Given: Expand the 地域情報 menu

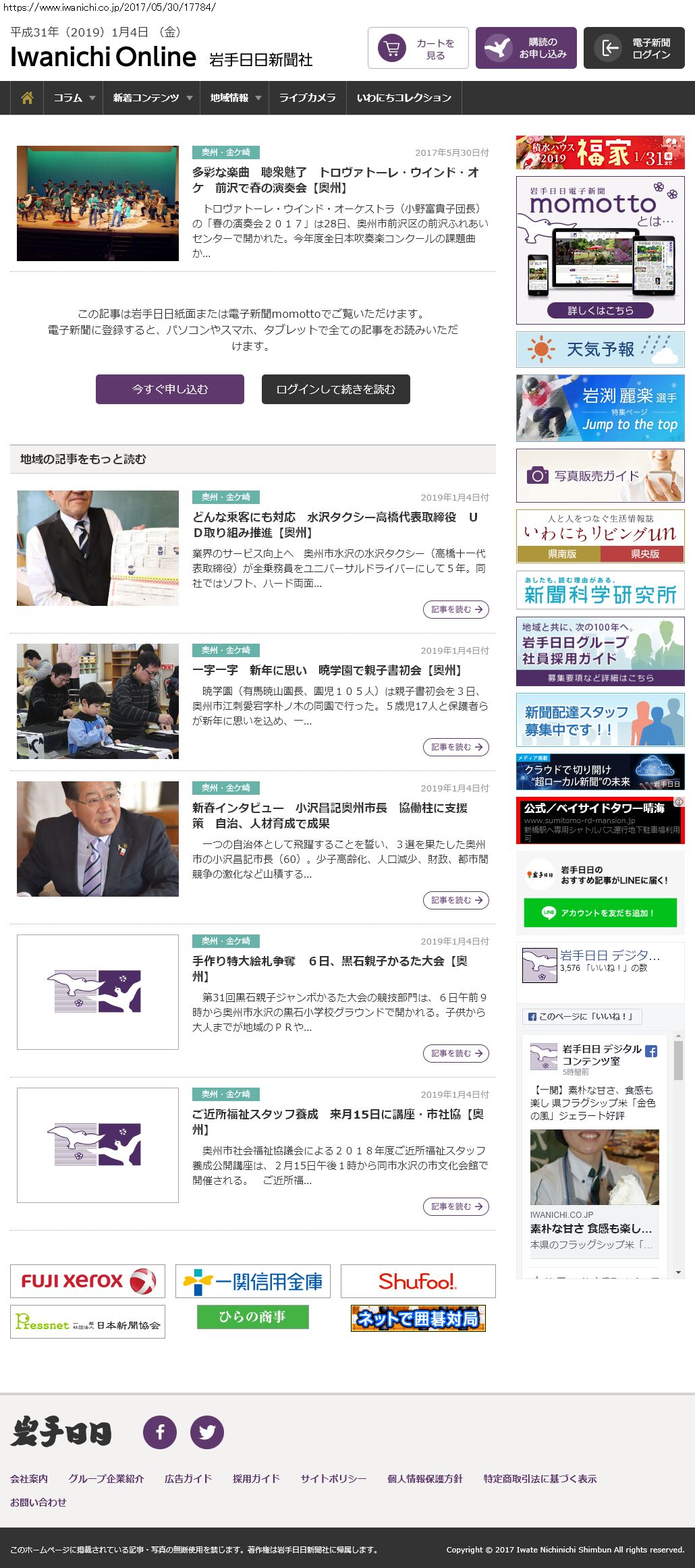Looking at the screenshot, I should pyautogui.click(x=235, y=98).
